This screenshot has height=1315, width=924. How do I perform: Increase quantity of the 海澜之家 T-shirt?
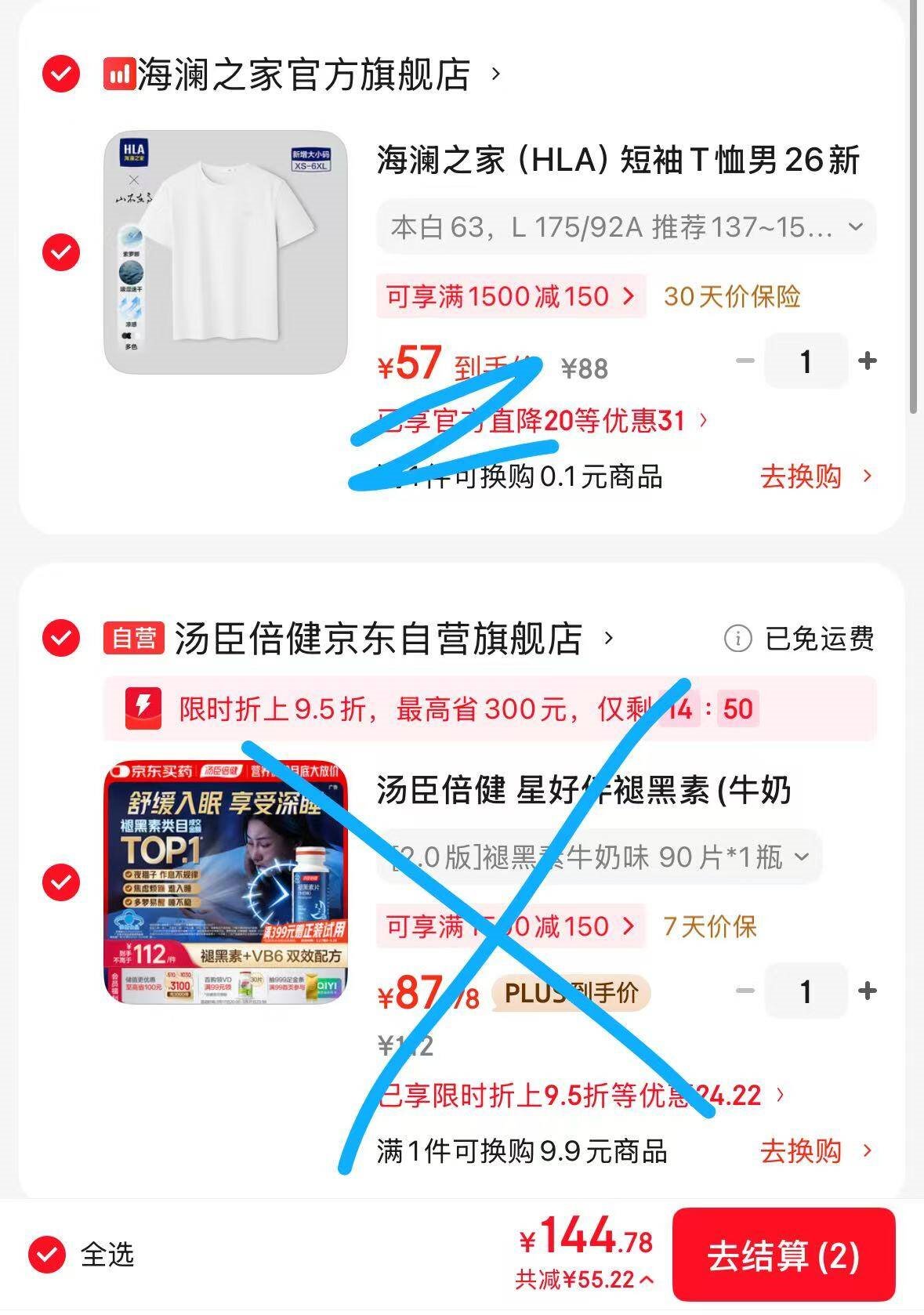[868, 361]
